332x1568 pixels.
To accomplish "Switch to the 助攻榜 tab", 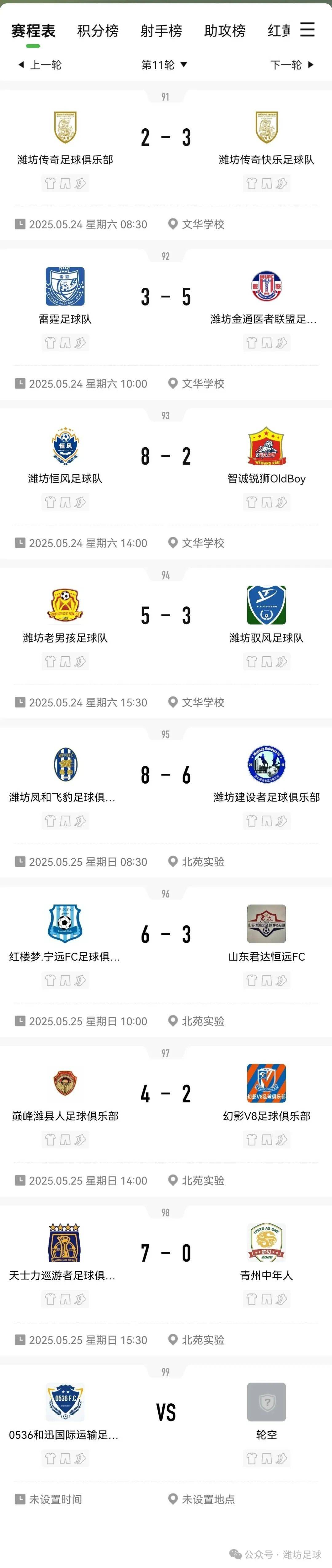I will coord(224,30).
